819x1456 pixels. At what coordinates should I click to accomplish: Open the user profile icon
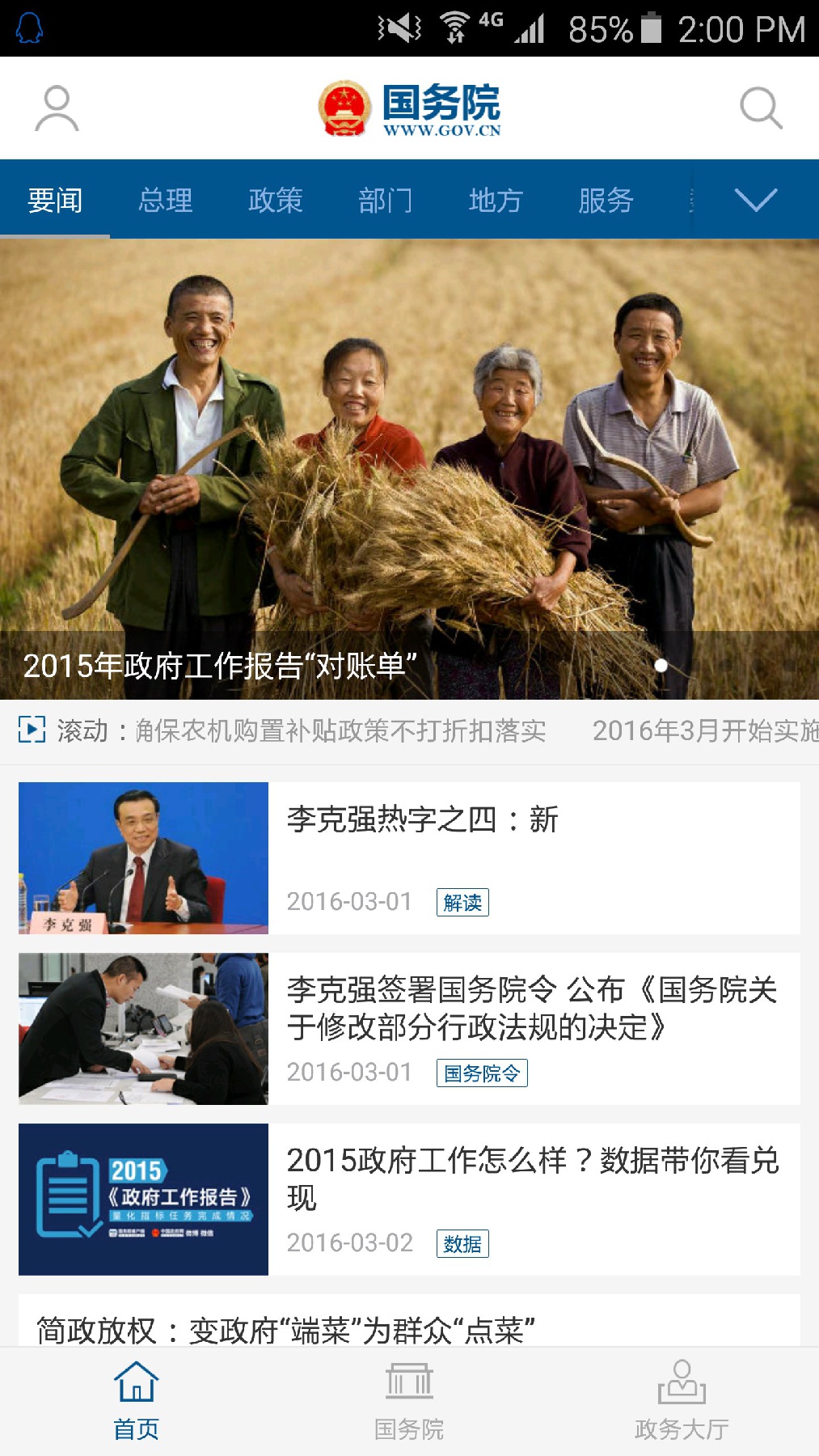pyautogui.click(x=57, y=108)
